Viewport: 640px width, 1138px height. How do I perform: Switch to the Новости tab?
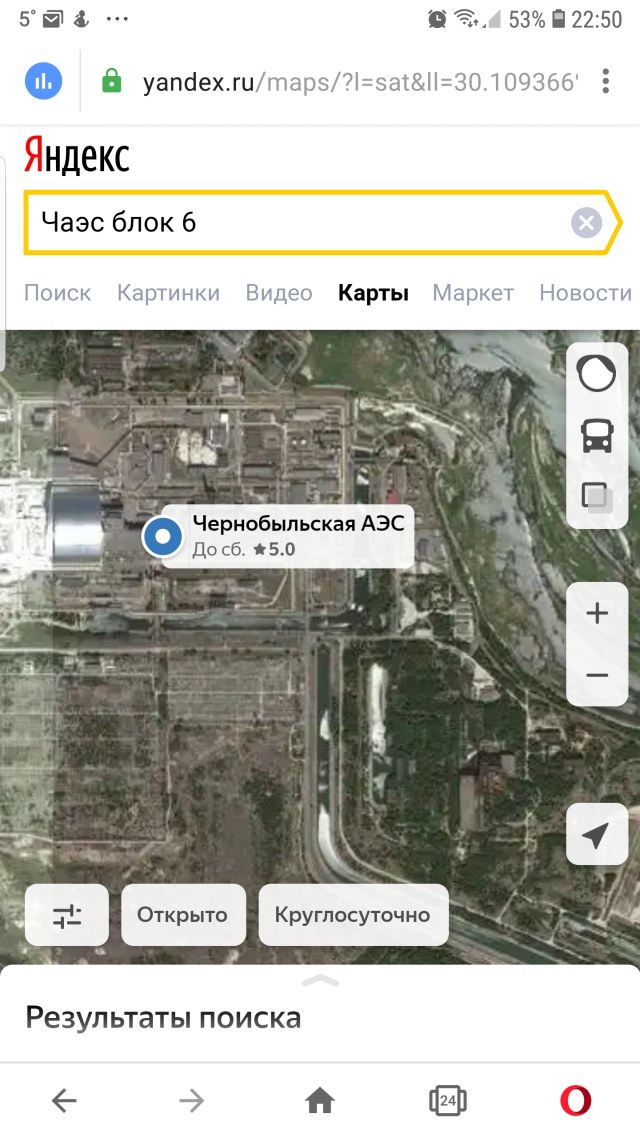(585, 293)
